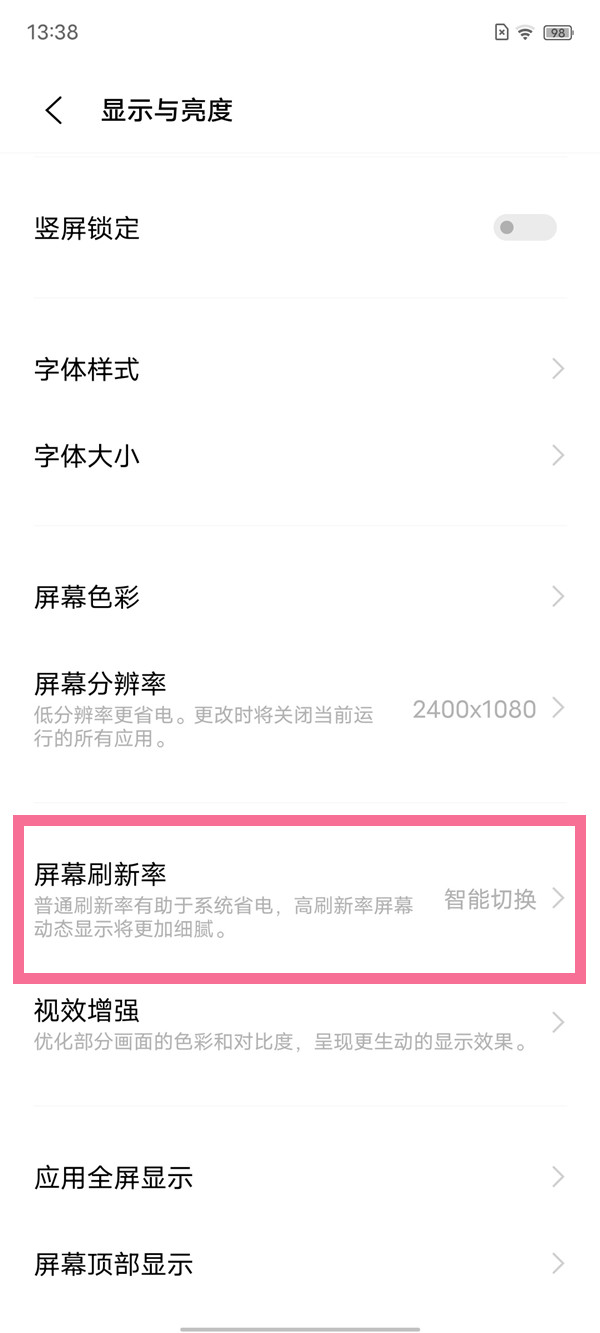Open 字体大小 settings
This screenshot has height=1333, width=600.
coord(300,457)
